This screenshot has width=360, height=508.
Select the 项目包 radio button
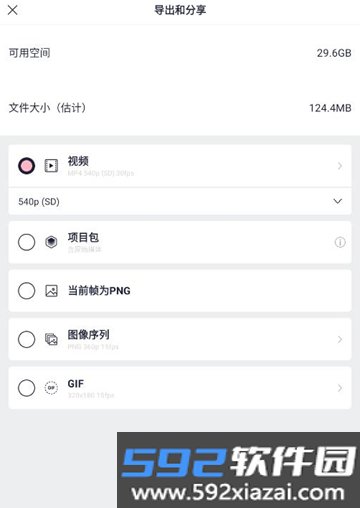[x=26, y=242]
